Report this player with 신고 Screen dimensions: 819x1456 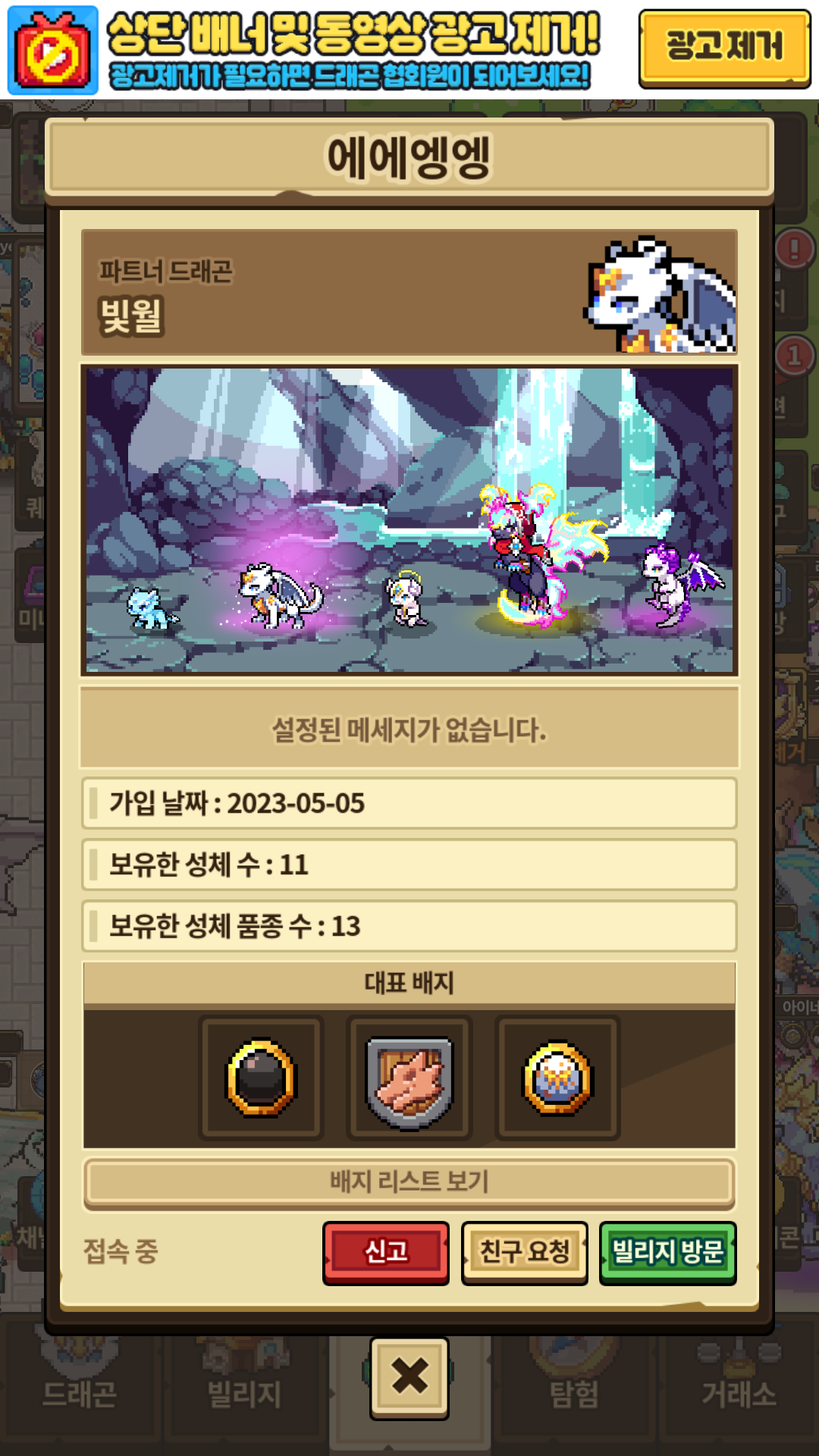pyautogui.click(x=385, y=1252)
